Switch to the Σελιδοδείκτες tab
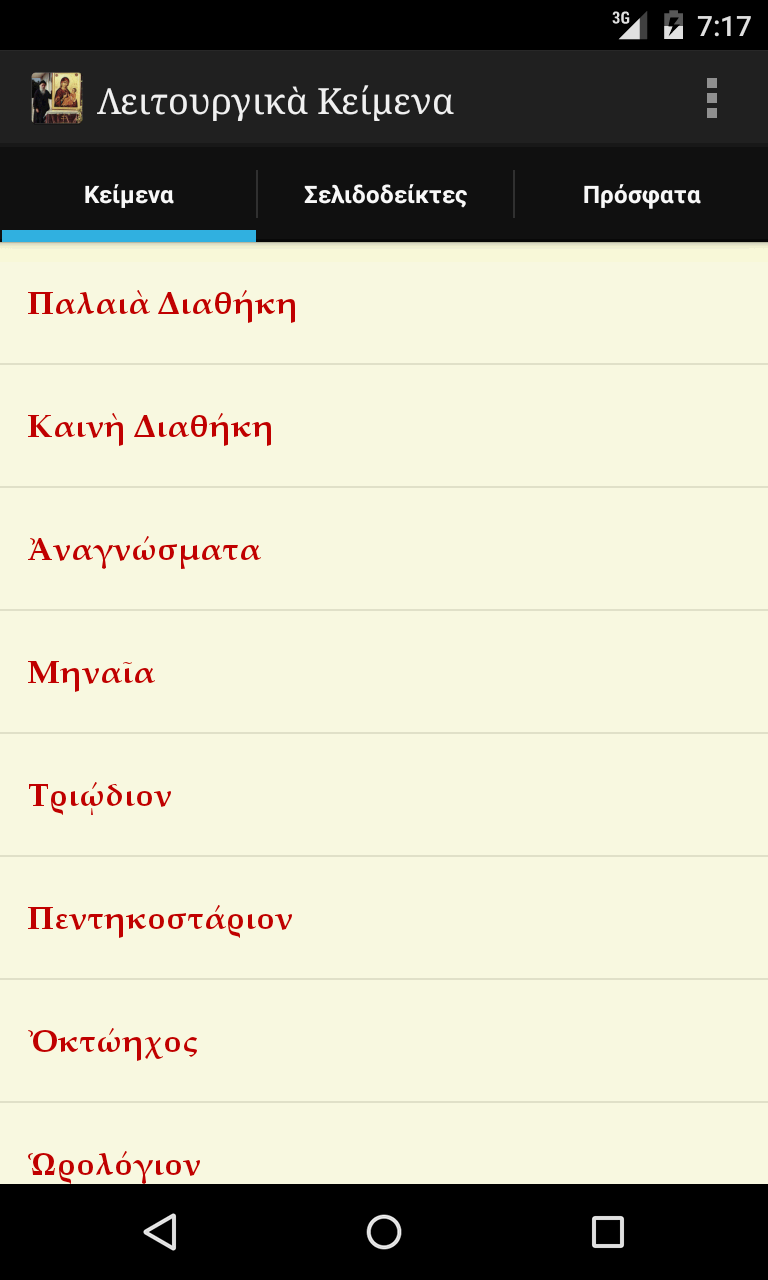Image resolution: width=768 pixels, height=1280 pixels. (x=385, y=195)
